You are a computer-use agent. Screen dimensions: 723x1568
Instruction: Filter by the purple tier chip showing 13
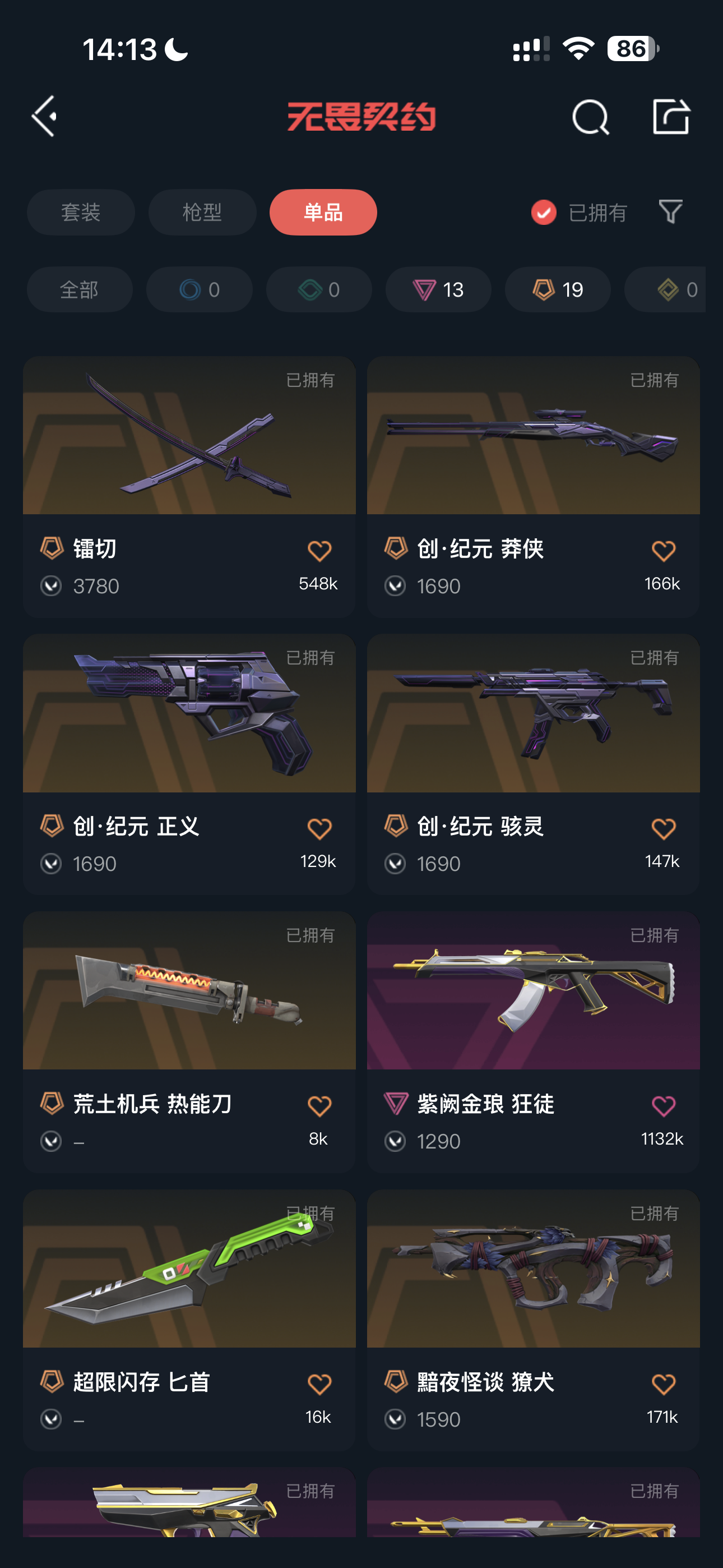[438, 290]
